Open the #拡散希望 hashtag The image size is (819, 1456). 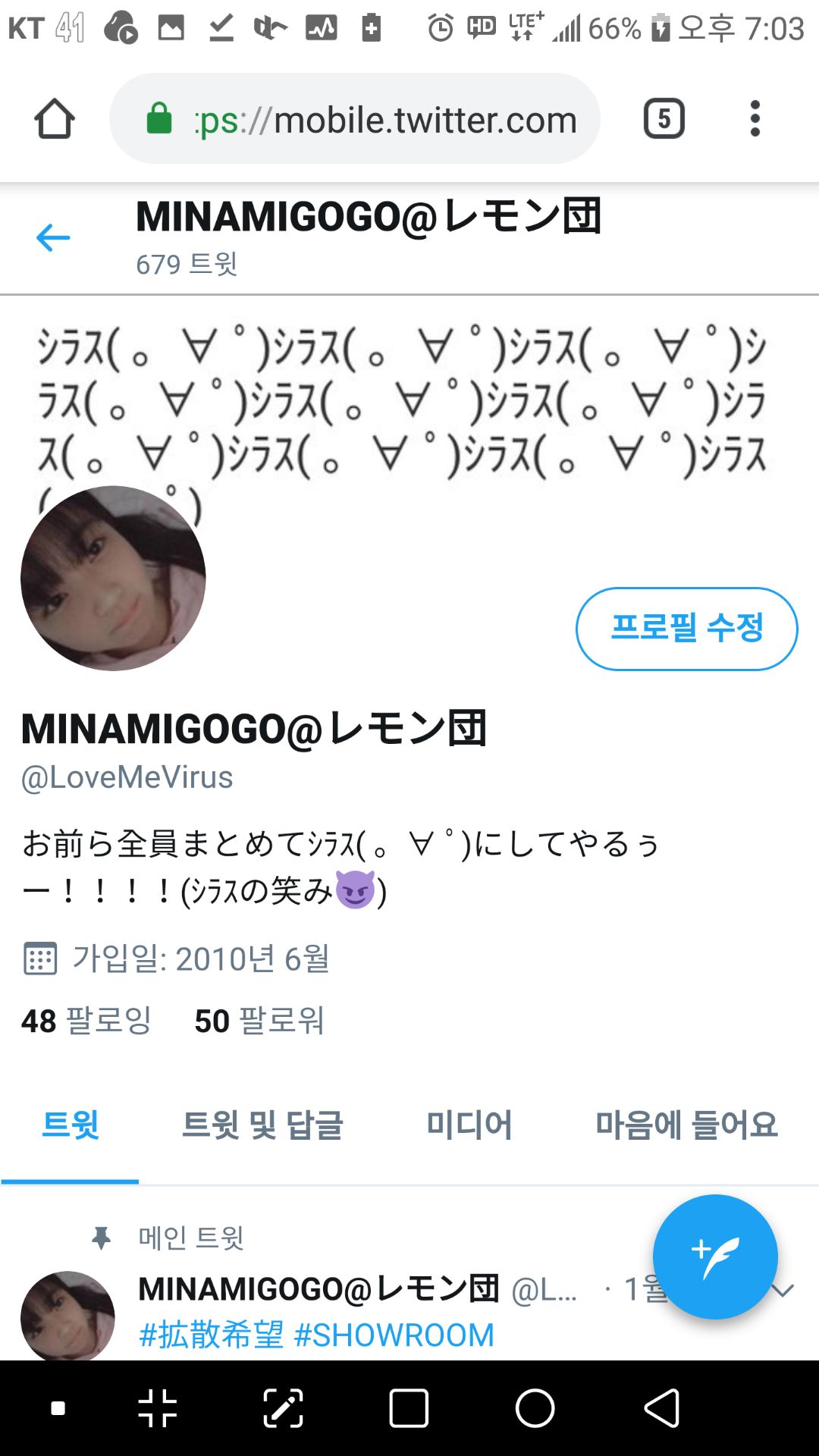212,1335
